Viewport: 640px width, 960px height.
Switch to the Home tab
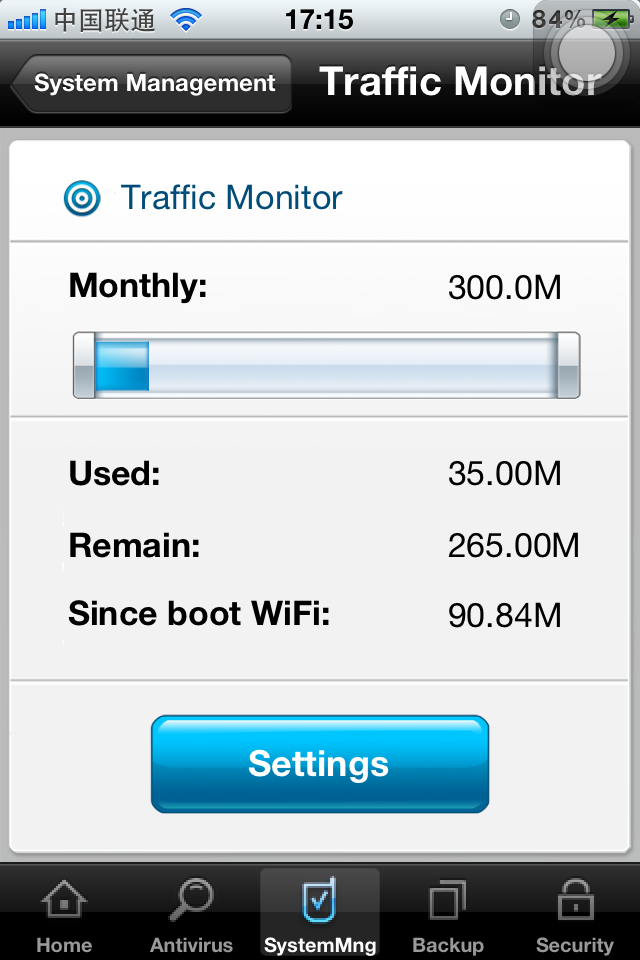(x=64, y=915)
